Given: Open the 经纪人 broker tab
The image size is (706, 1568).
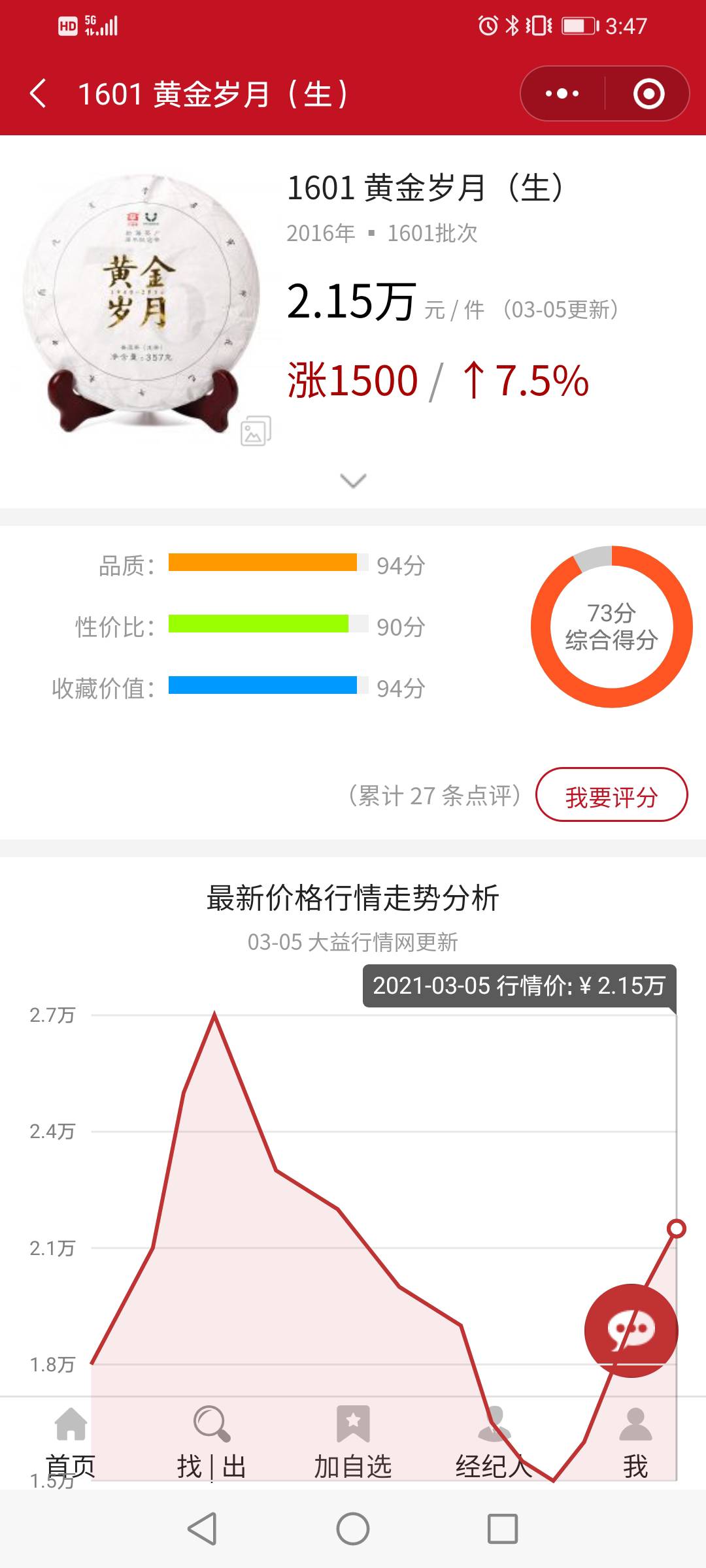Looking at the screenshot, I should pyautogui.click(x=494, y=1443).
